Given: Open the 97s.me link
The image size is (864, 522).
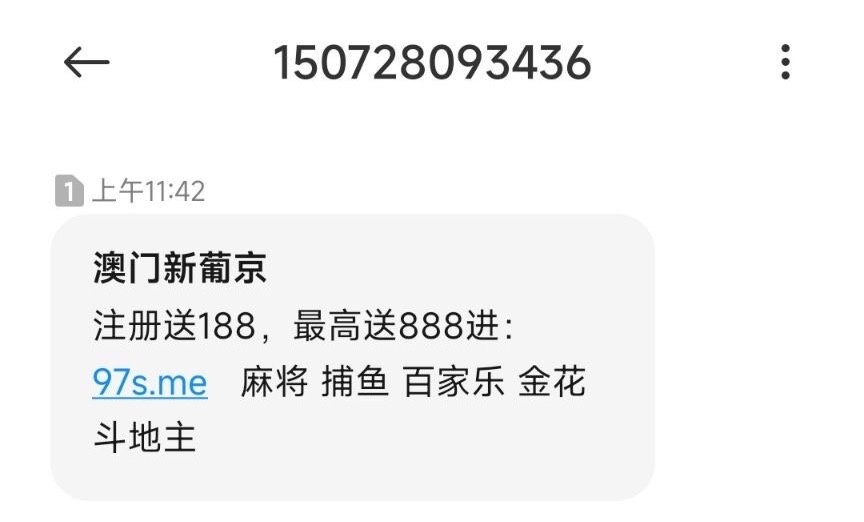Looking at the screenshot, I should [149, 383].
